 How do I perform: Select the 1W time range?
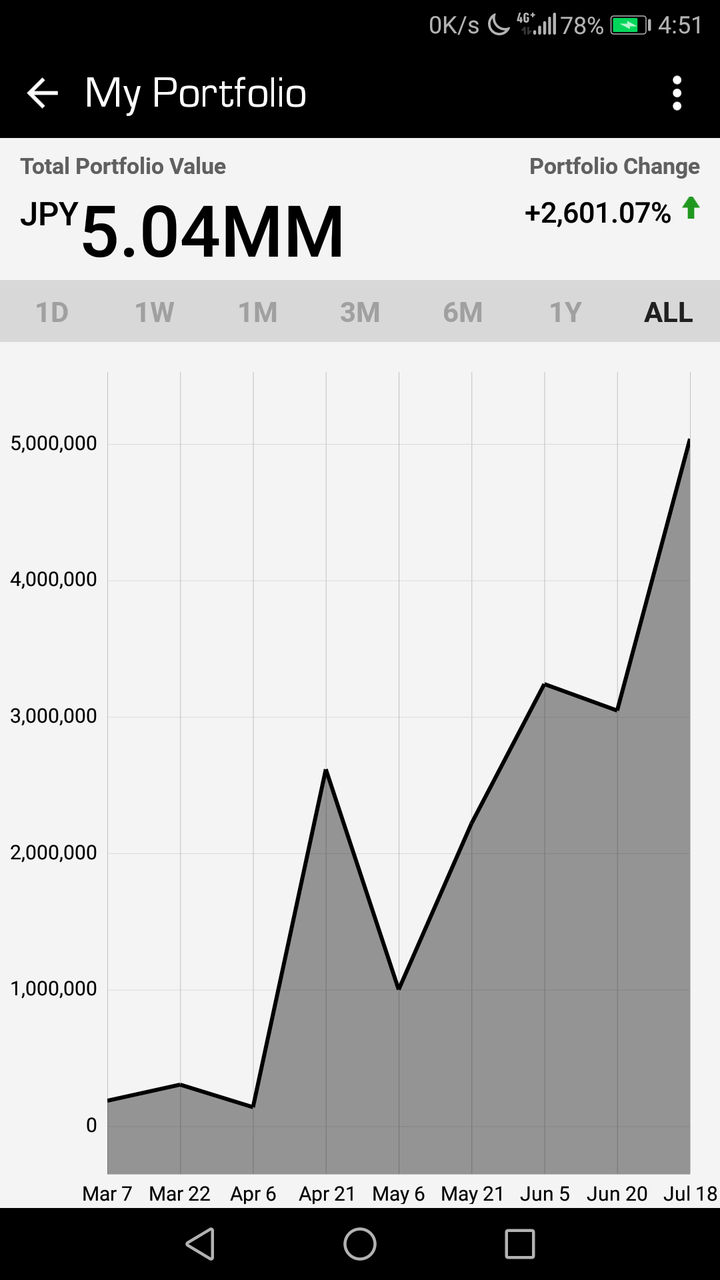coord(155,312)
